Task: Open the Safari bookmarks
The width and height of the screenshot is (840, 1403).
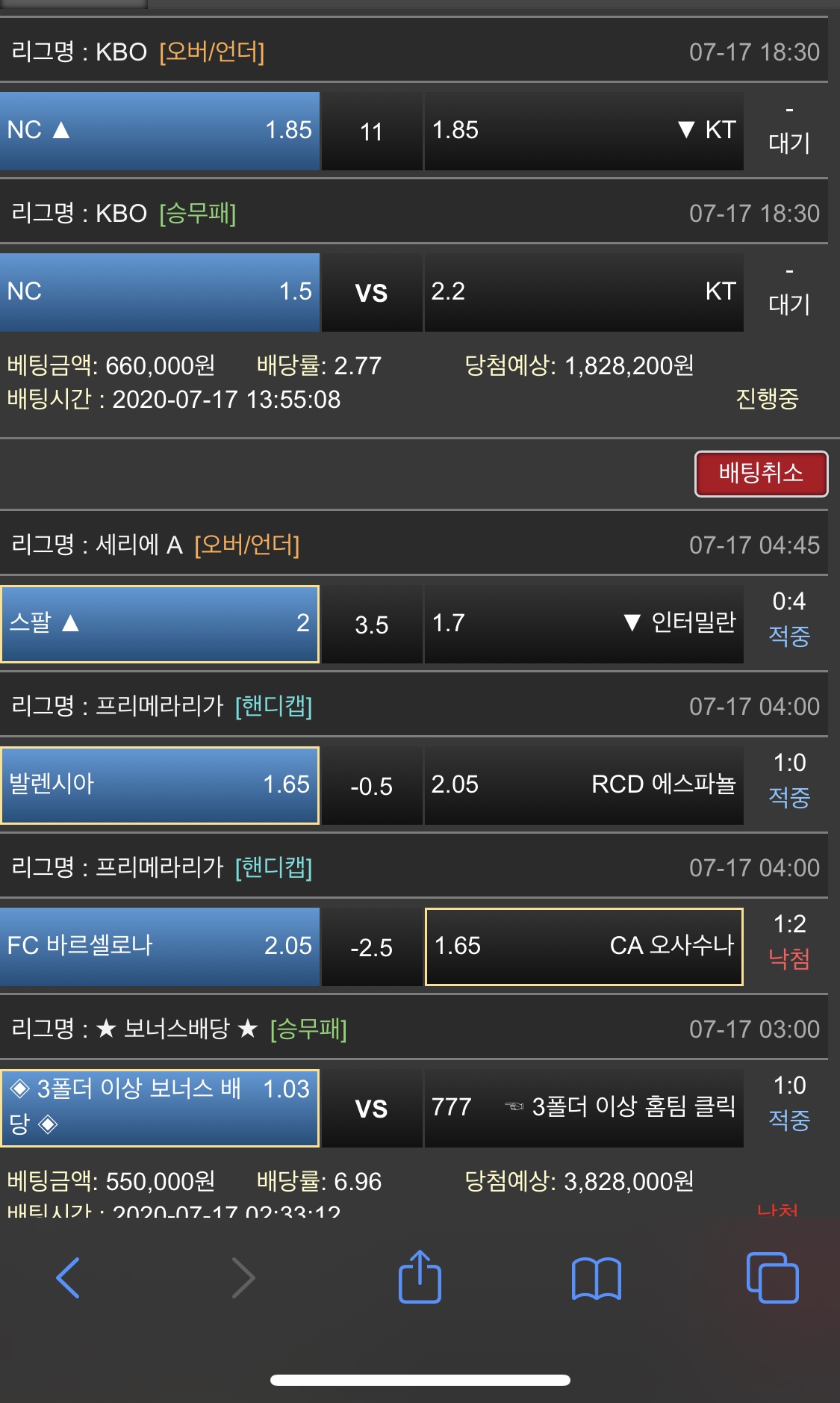Action: point(596,1278)
